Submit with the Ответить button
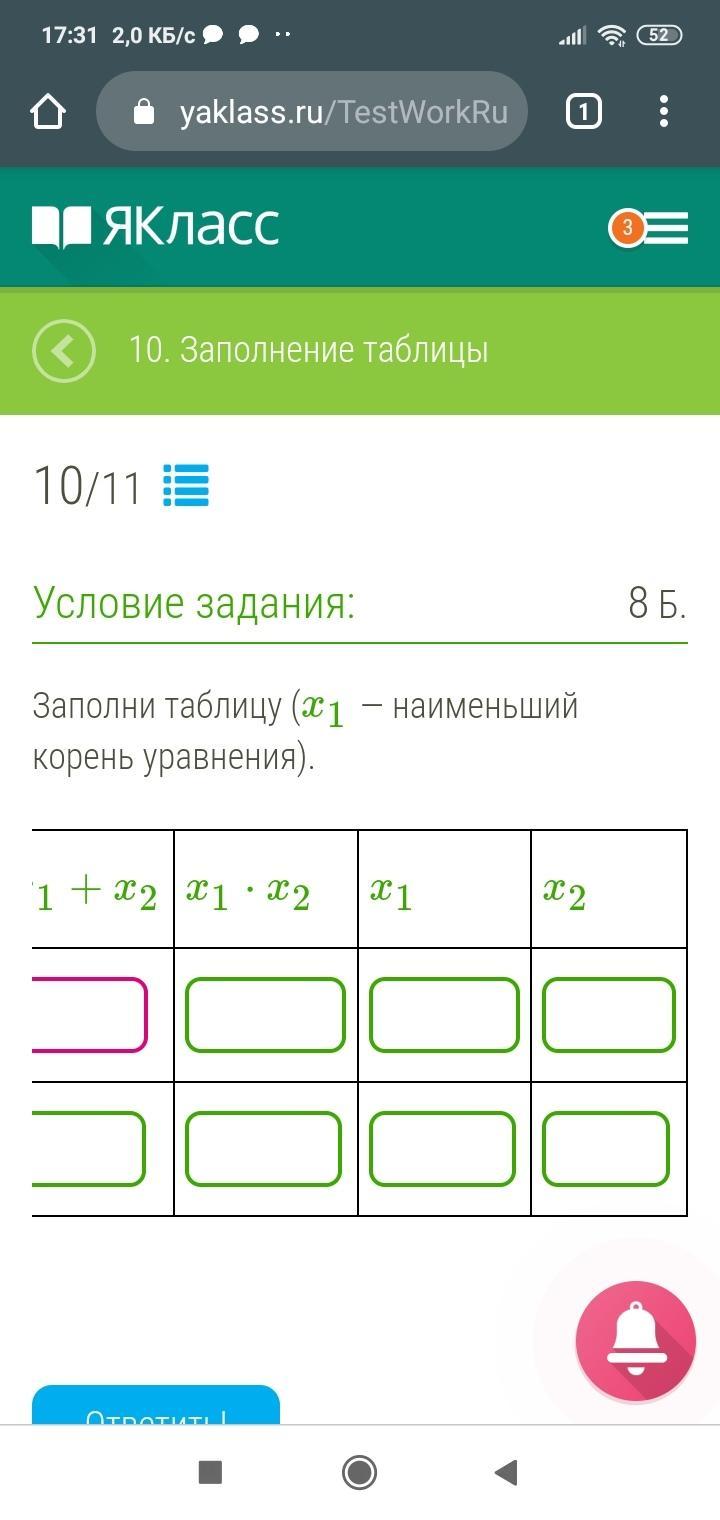 pyautogui.click(x=156, y=1408)
